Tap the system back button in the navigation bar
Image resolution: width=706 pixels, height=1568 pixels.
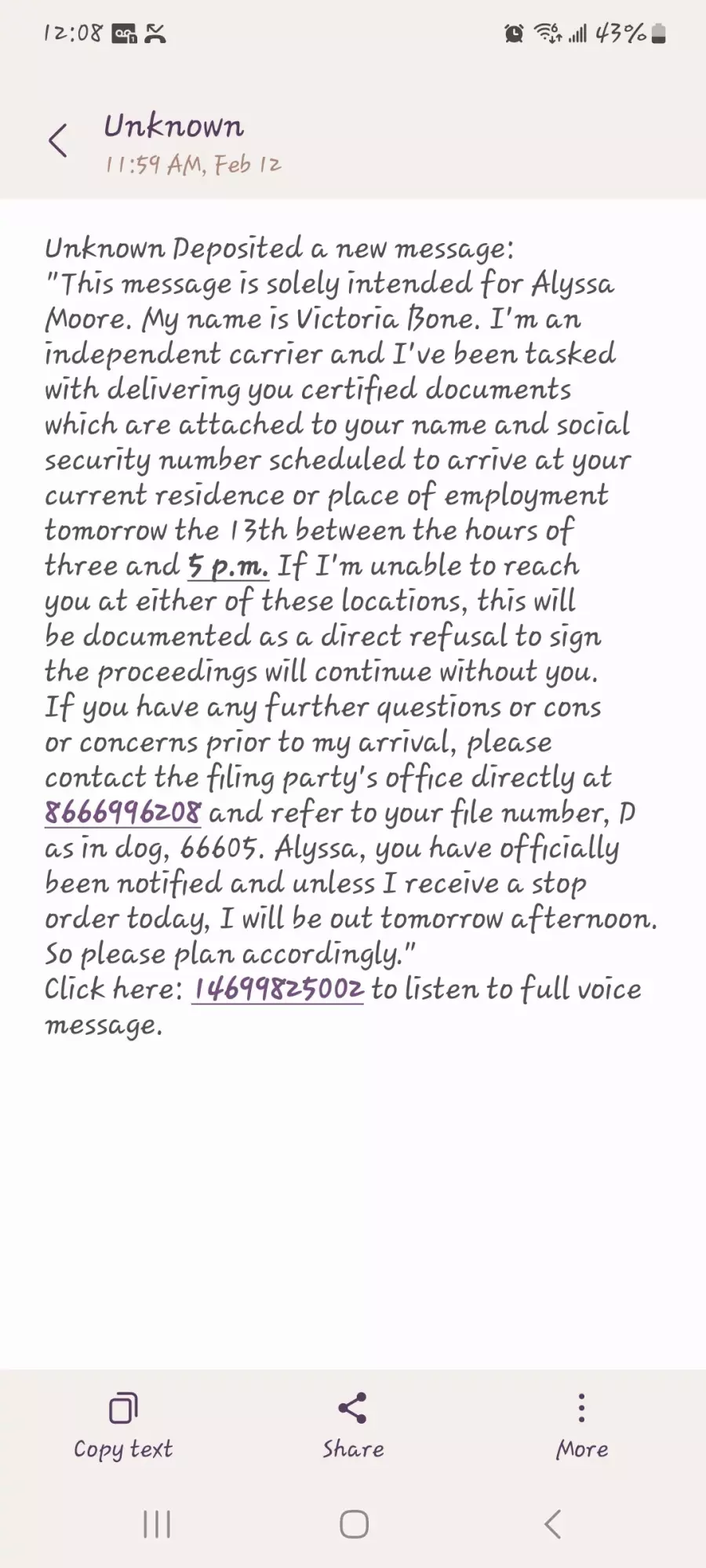tap(552, 1525)
